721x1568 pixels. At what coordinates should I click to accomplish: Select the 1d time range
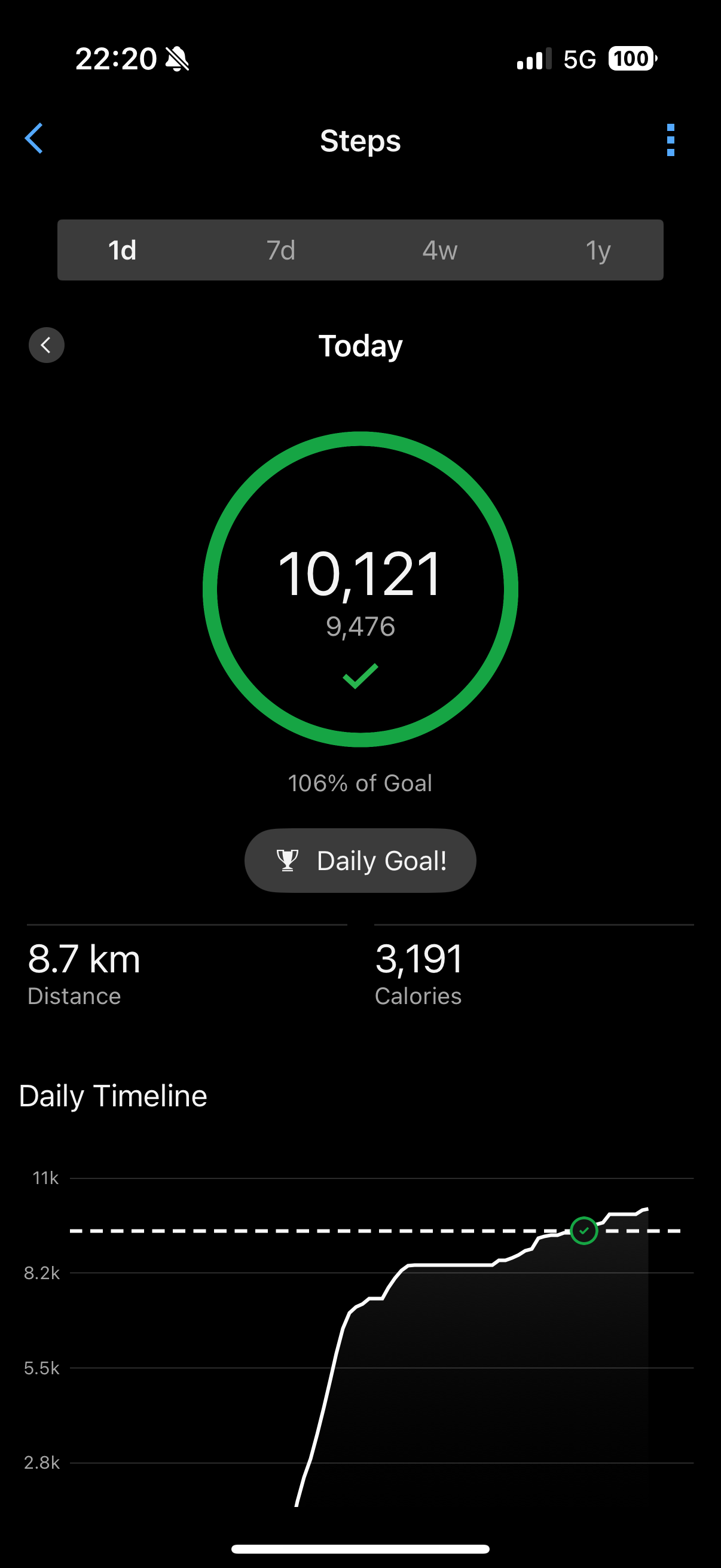[x=123, y=250]
